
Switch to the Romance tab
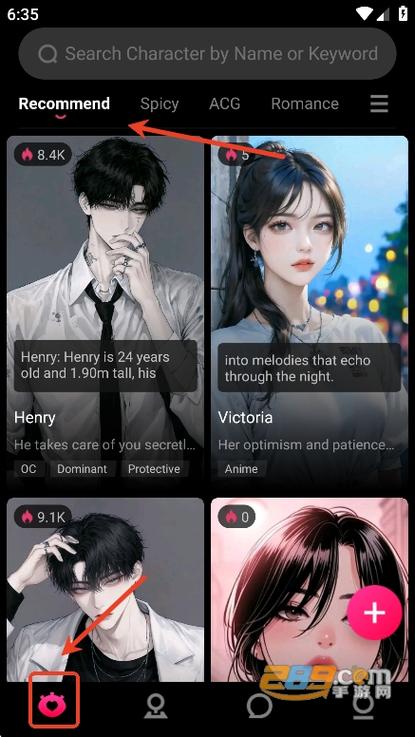[x=305, y=103]
